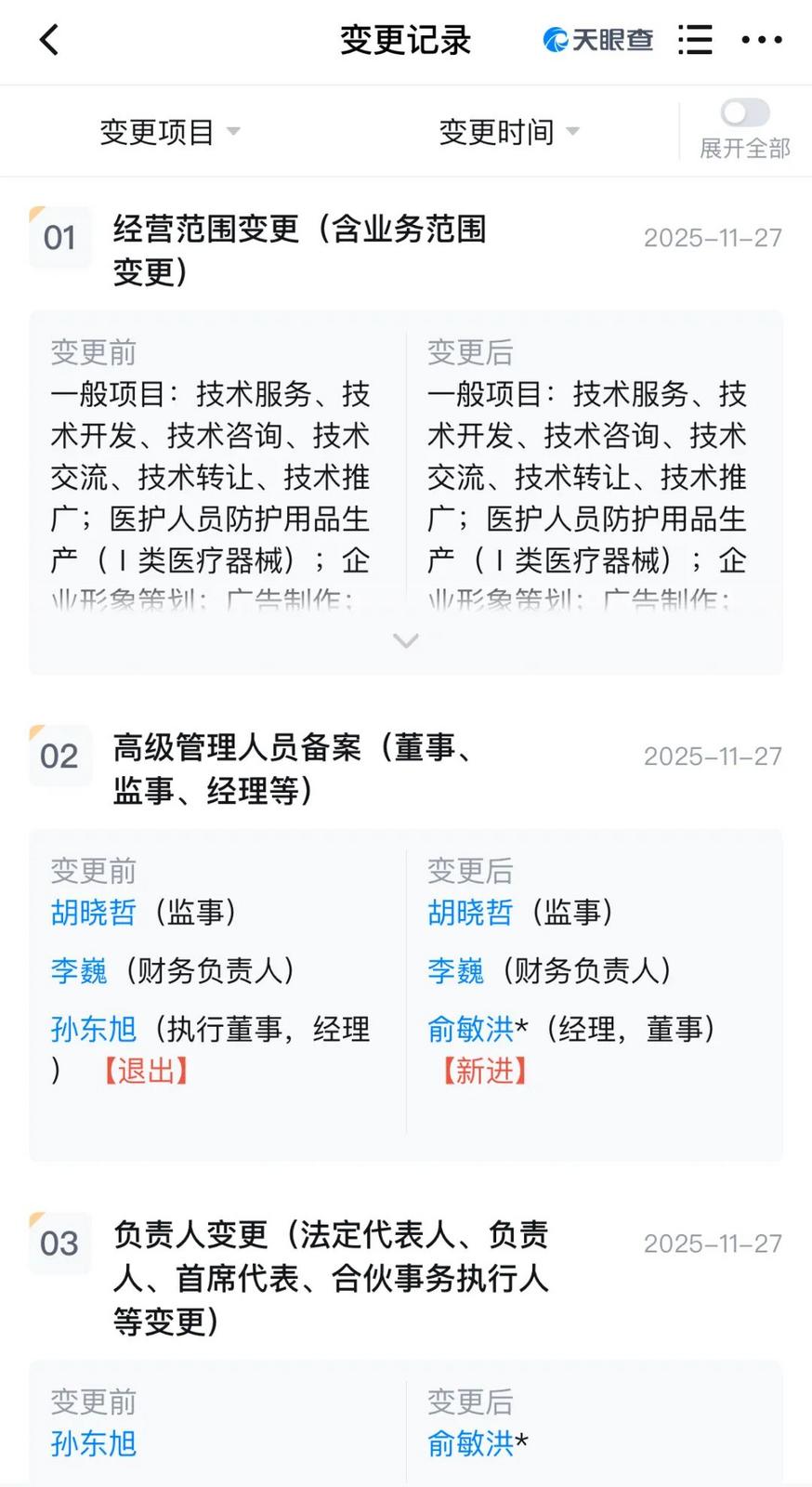
Task: Click 胡晓哲 link in 变更后 column
Action: pos(469,913)
